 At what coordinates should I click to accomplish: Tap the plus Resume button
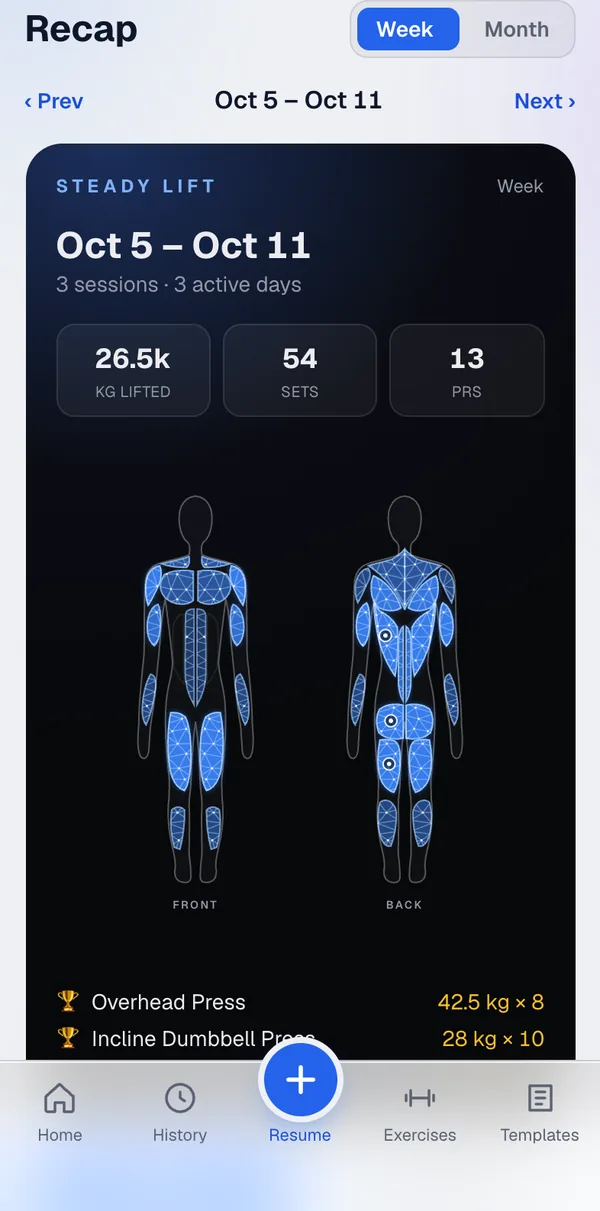click(x=300, y=1080)
